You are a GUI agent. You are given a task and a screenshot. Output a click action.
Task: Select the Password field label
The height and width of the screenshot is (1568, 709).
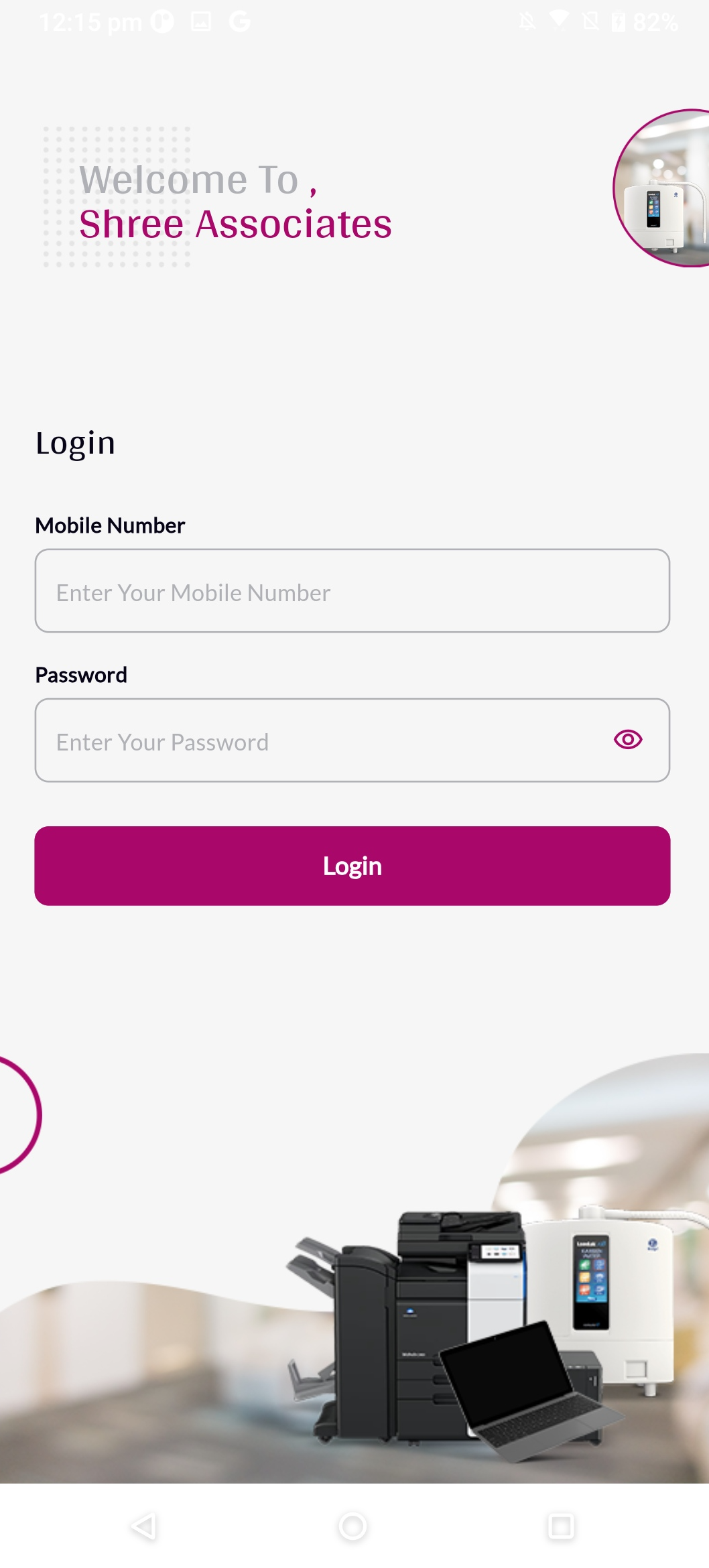point(81,675)
